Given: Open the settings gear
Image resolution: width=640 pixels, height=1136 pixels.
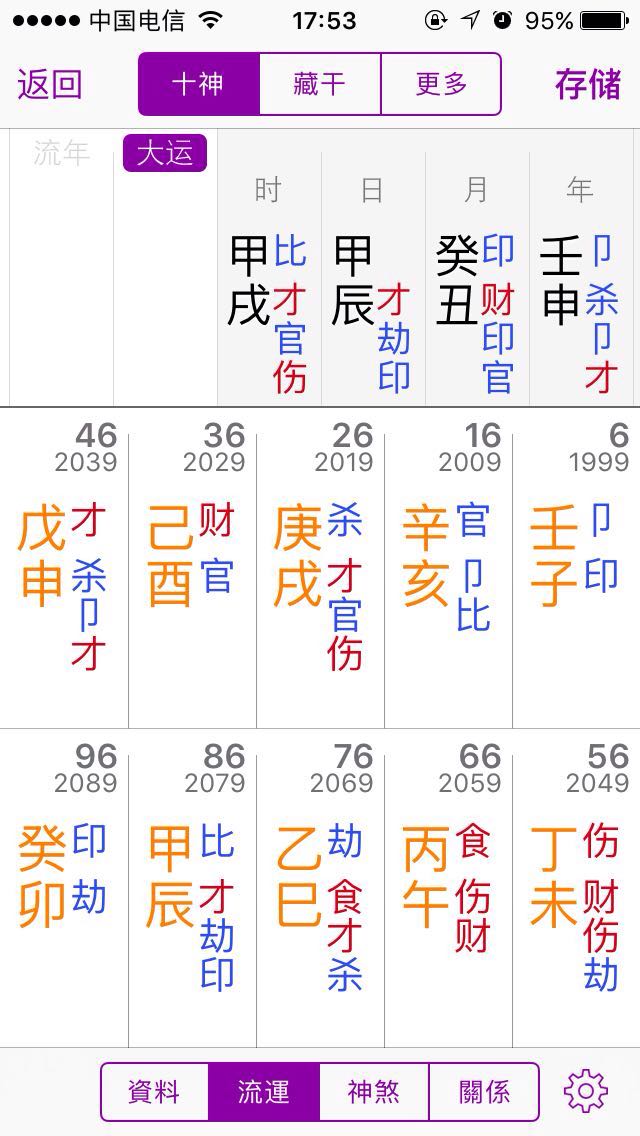Looking at the screenshot, I should tap(586, 1091).
